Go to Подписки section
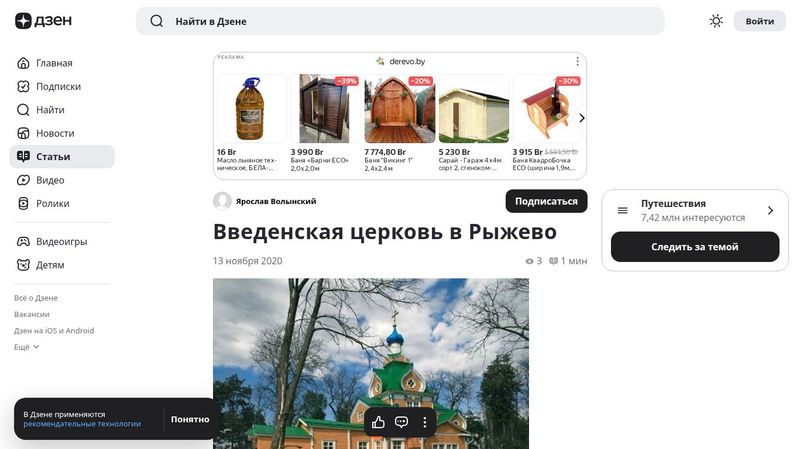Viewport: 800px width, 449px height. click(58, 86)
